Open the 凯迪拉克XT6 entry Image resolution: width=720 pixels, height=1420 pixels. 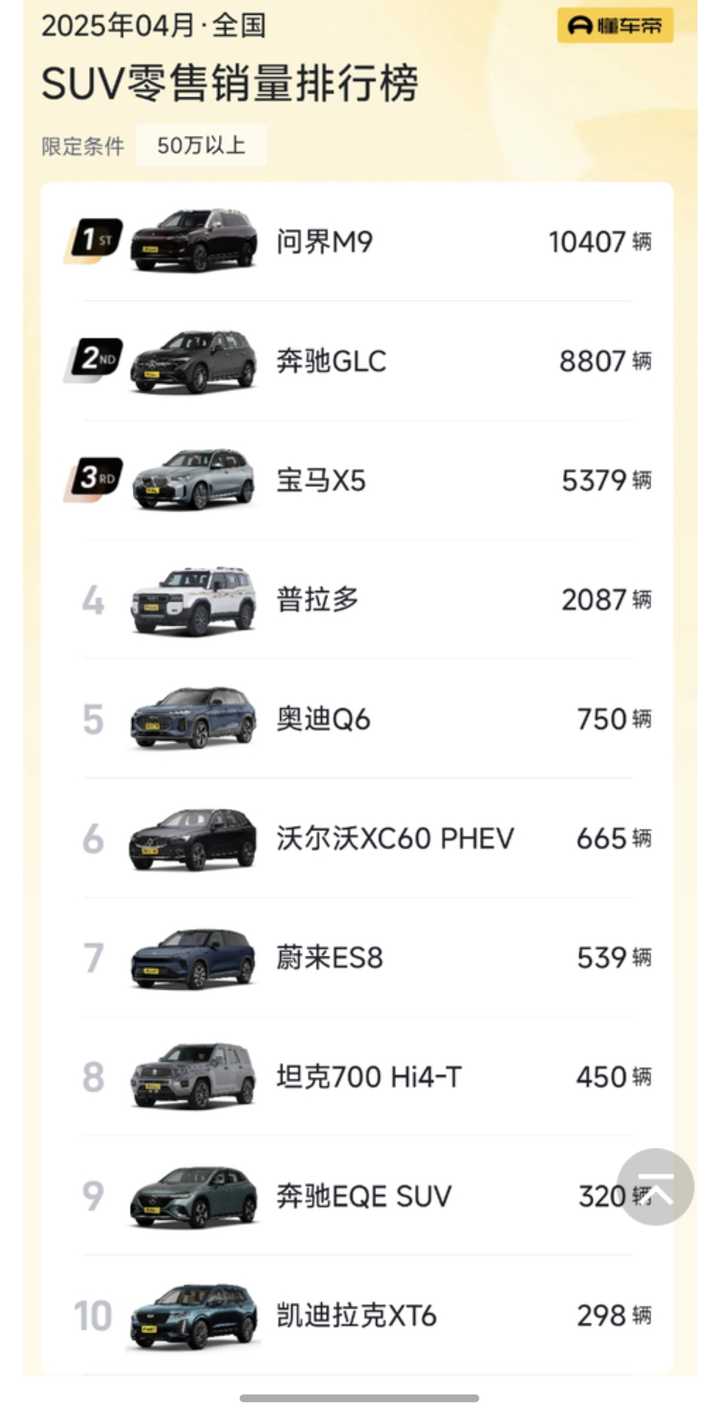tap(356, 1316)
